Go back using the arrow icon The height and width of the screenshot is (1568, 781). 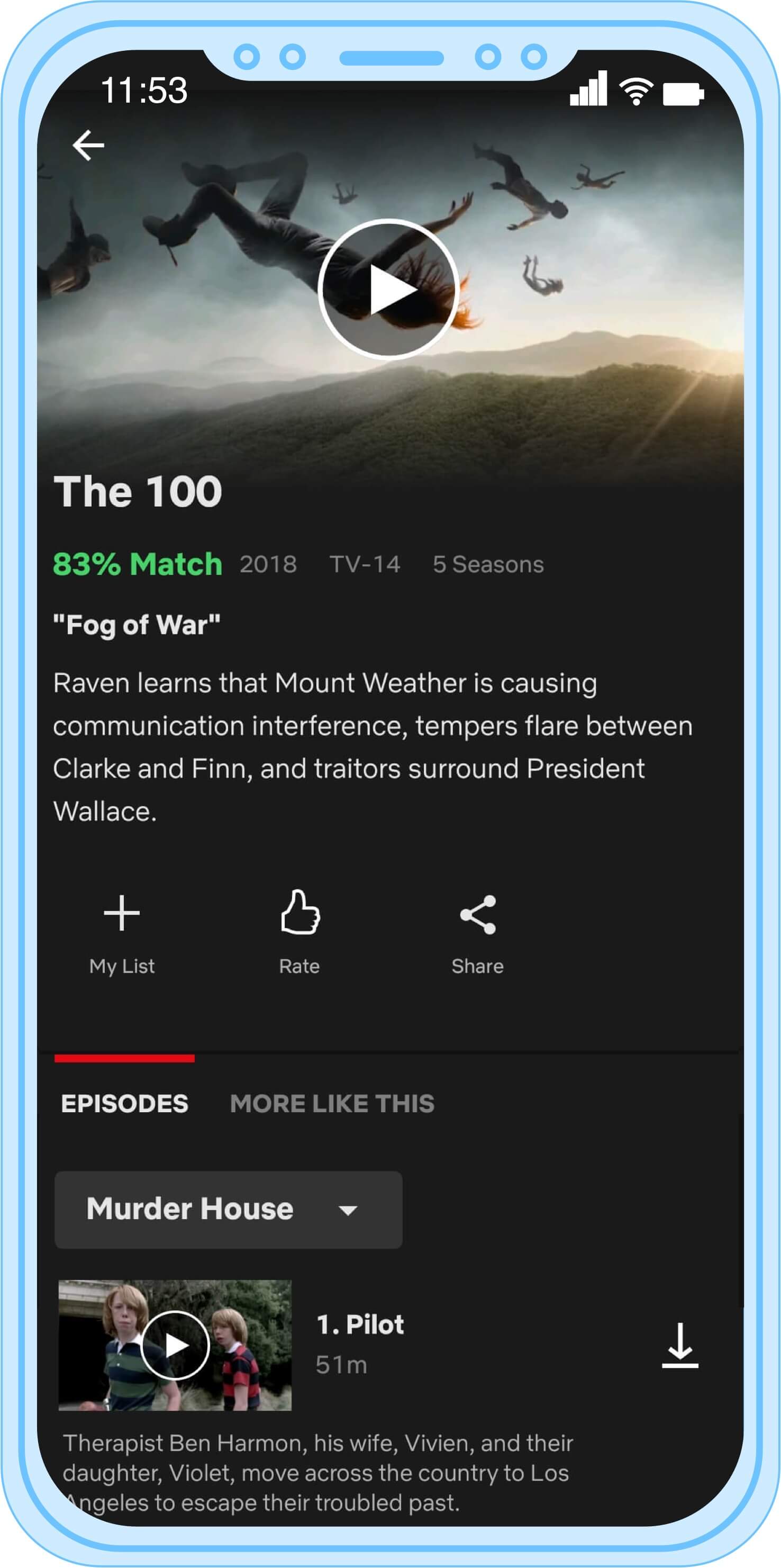88,146
